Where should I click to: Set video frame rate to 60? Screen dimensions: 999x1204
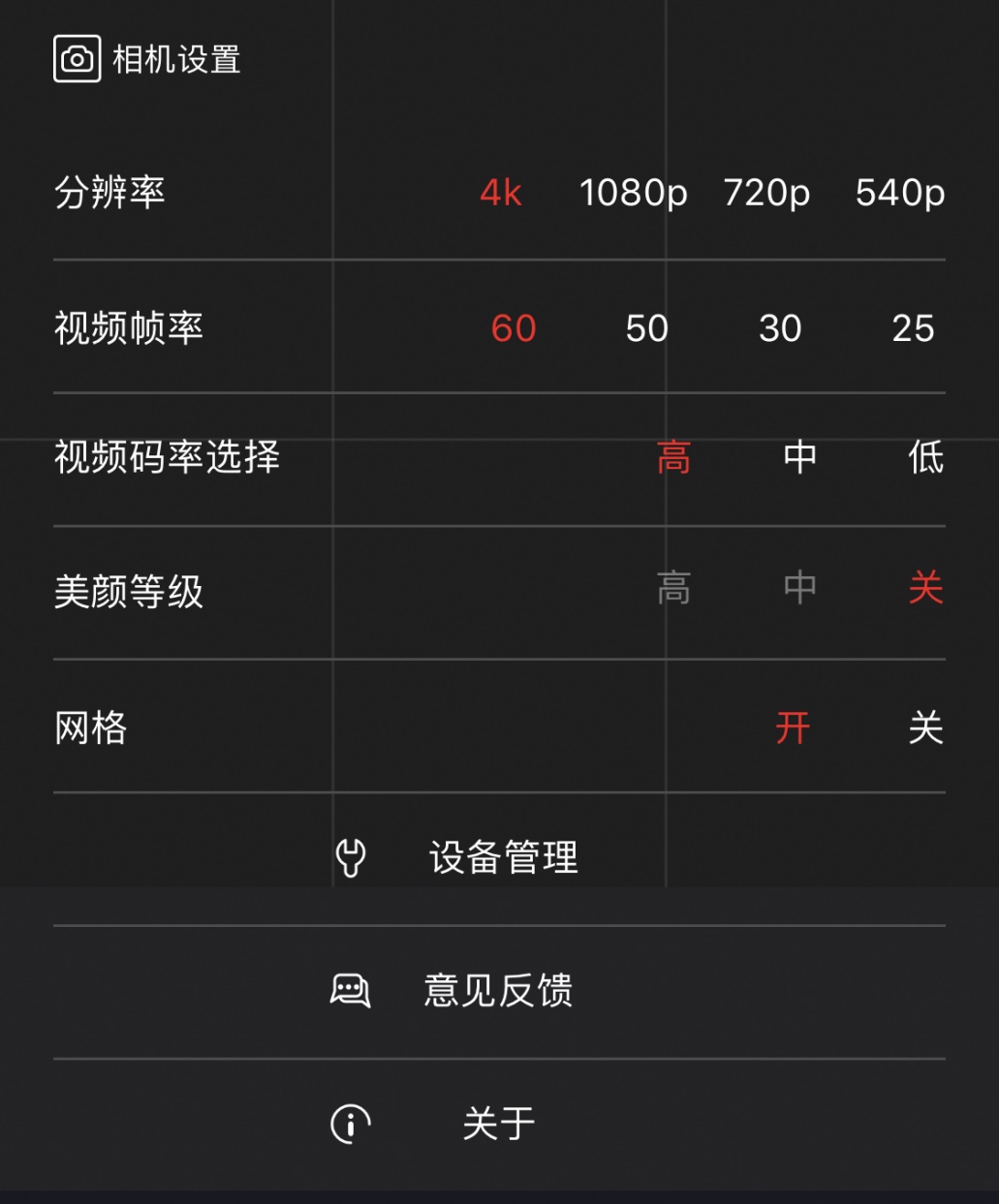[513, 329]
